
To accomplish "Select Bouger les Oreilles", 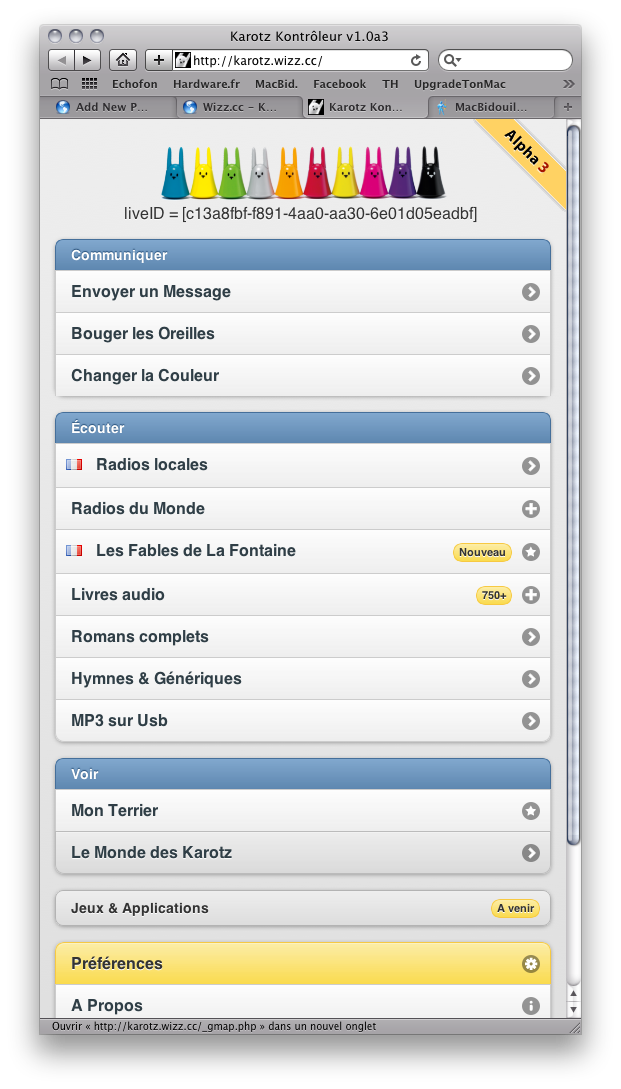I will click(302, 334).
